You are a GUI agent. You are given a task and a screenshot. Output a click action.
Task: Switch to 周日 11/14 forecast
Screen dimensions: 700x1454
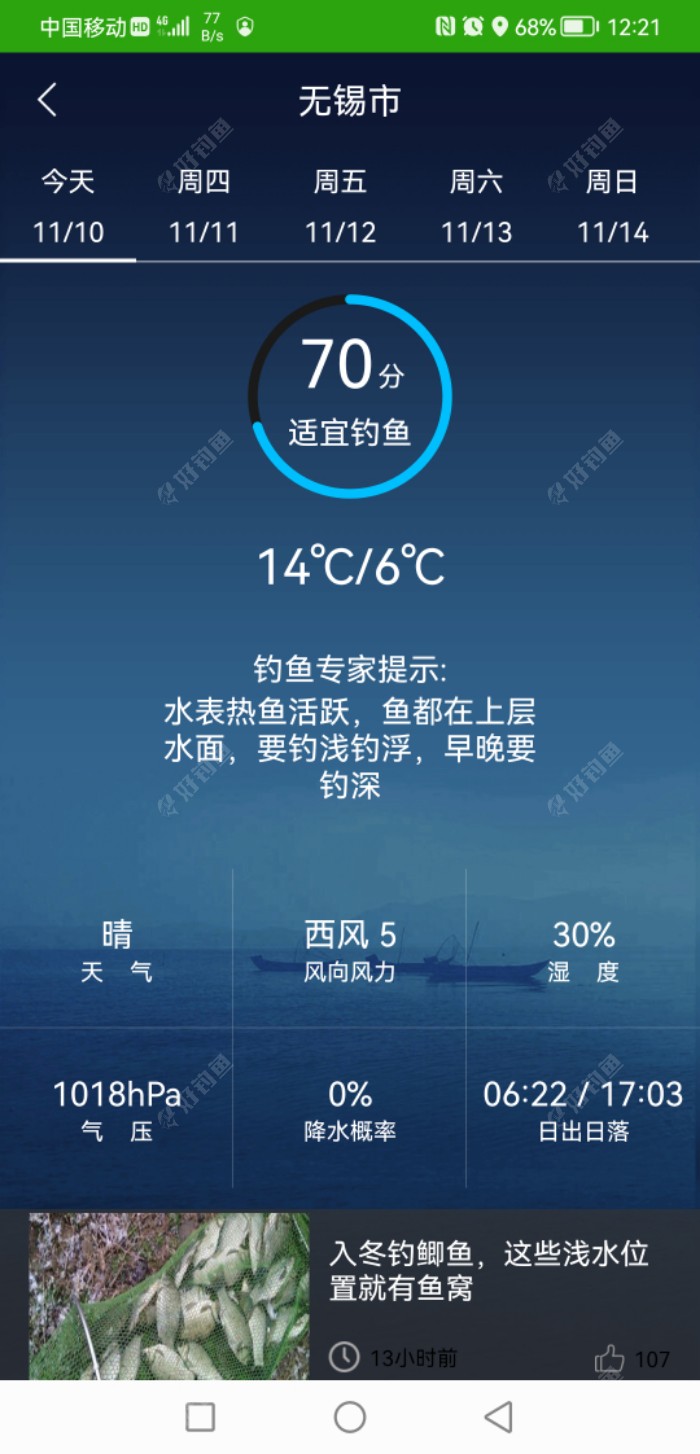coord(612,207)
